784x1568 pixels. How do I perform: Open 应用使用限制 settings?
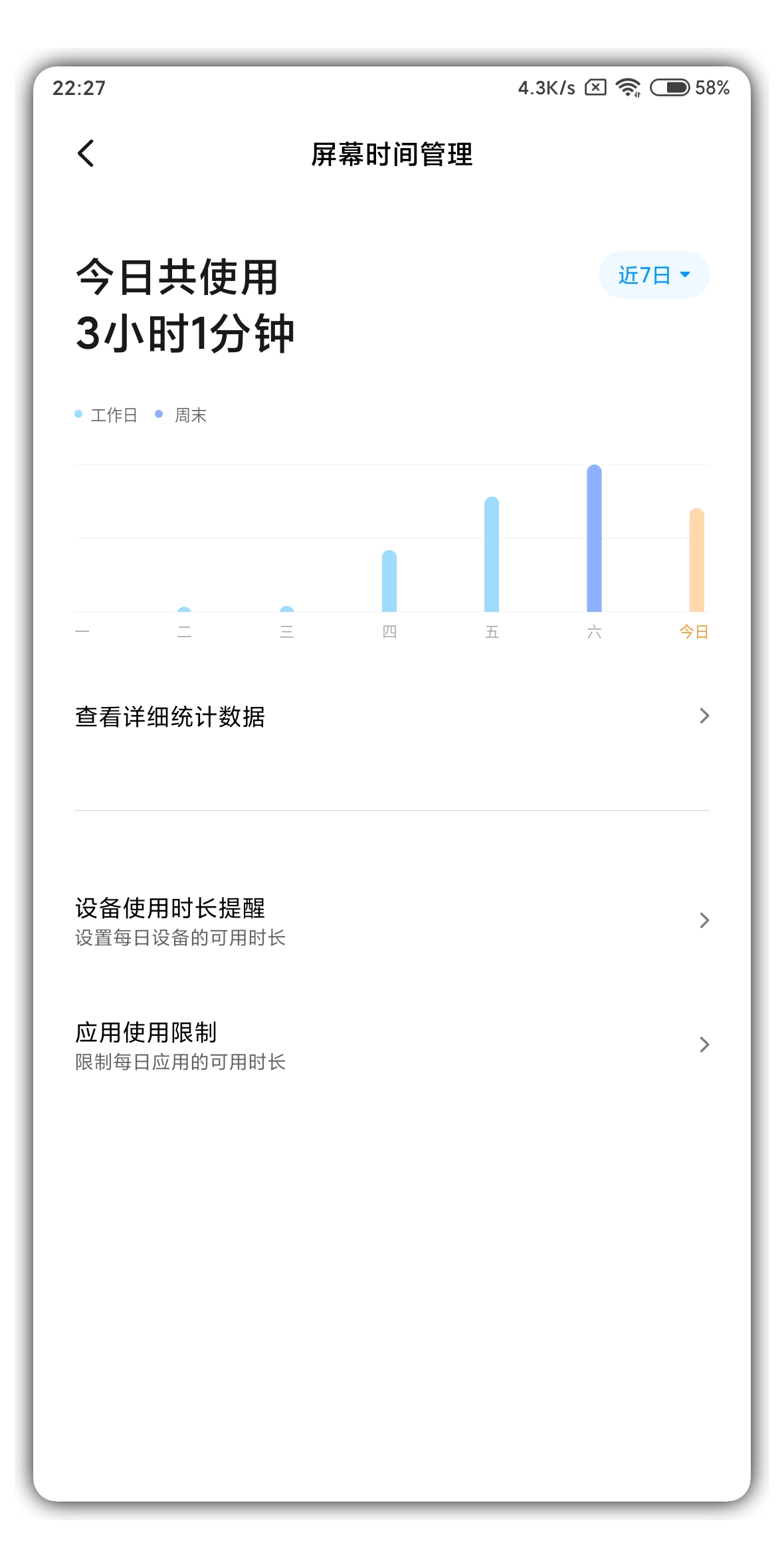click(x=392, y=1045)
